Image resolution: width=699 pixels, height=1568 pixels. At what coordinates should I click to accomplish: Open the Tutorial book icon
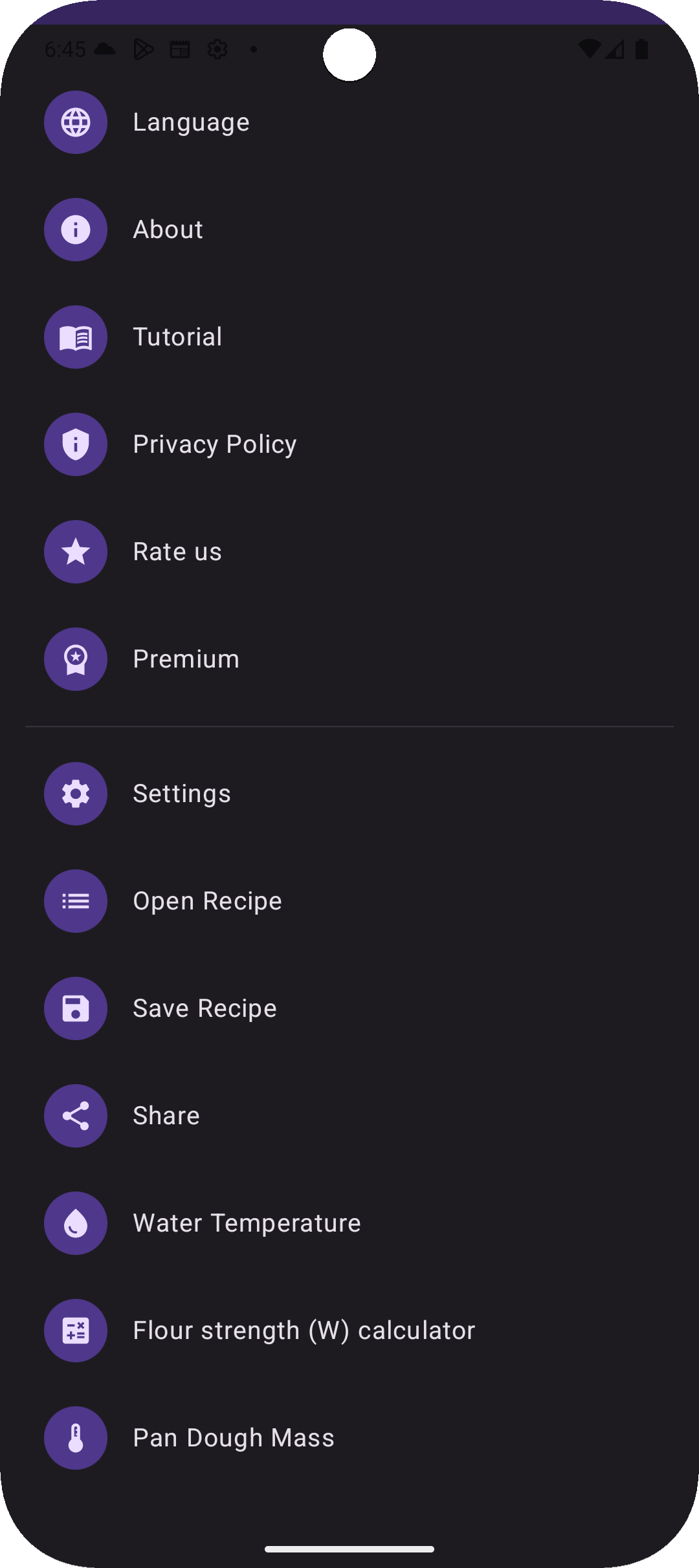(75, 337)
